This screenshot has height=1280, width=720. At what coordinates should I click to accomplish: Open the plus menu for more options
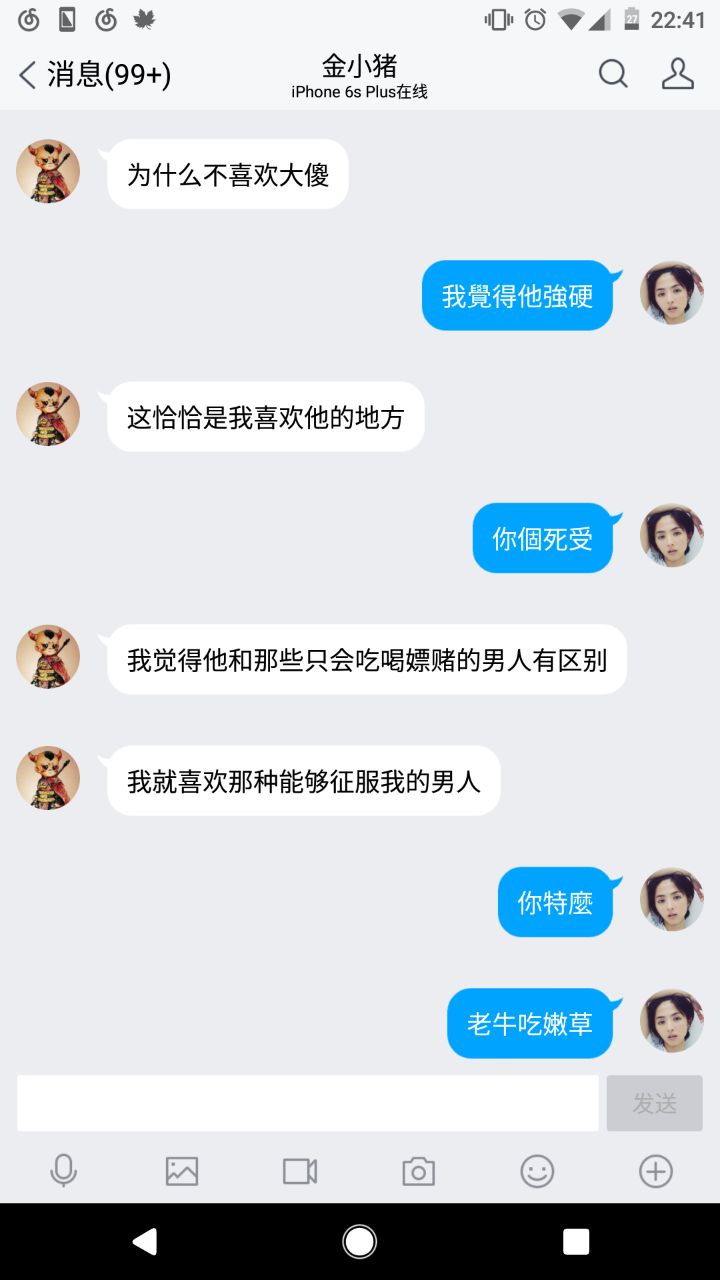tap(656, 1171)
